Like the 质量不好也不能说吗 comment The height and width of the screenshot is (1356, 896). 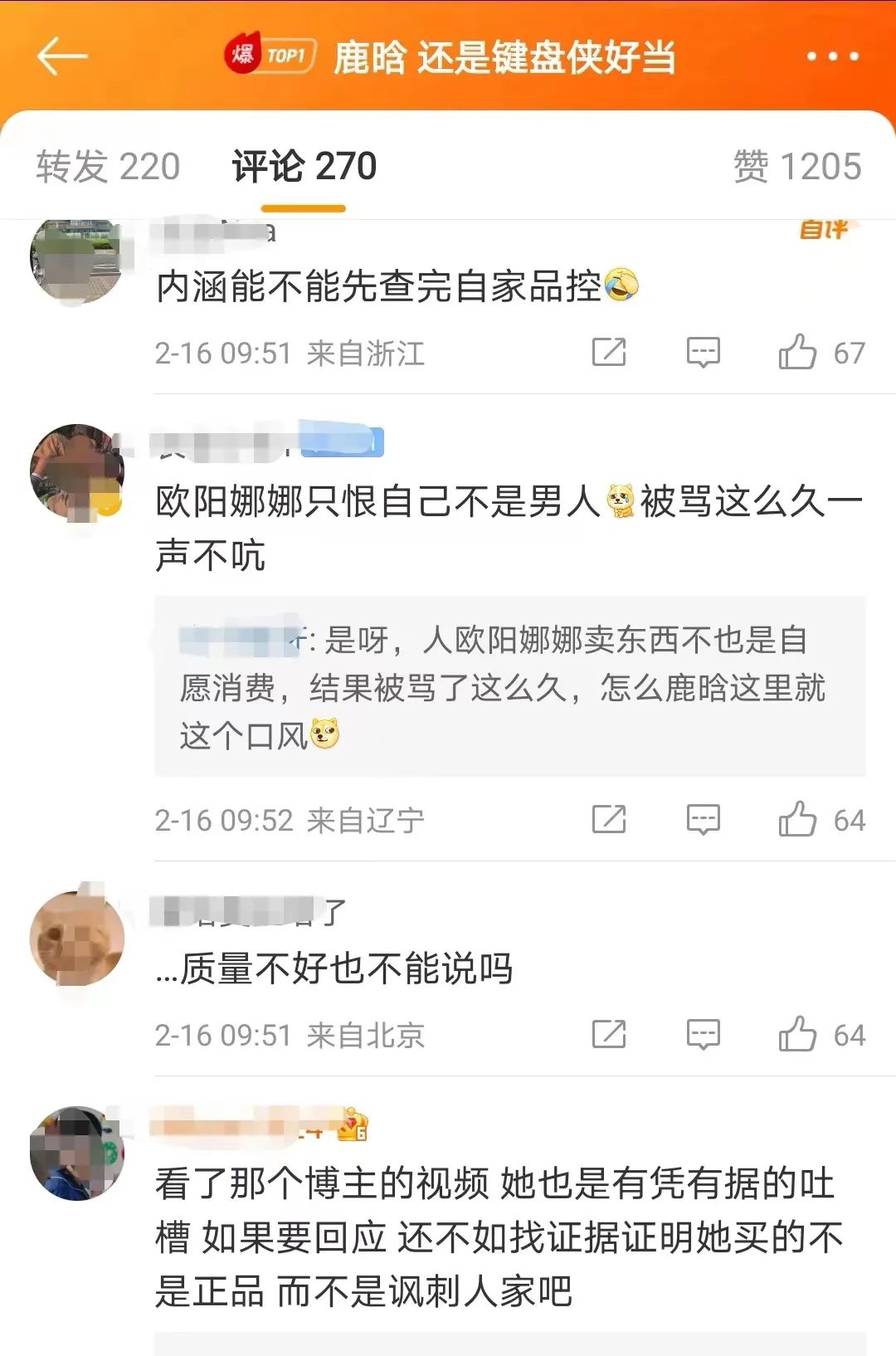click(797, 1035)
